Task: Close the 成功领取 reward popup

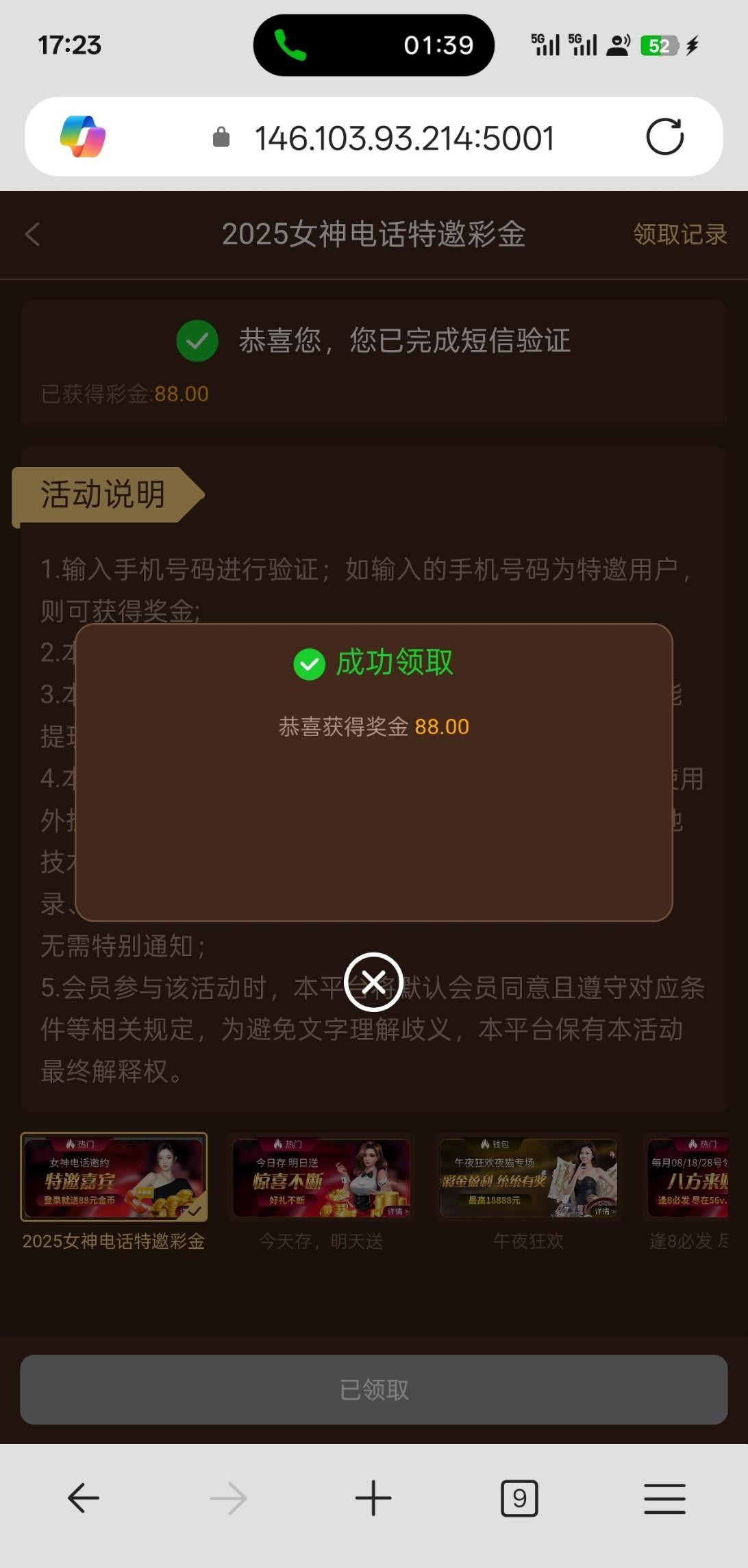Action: point(373,982)
